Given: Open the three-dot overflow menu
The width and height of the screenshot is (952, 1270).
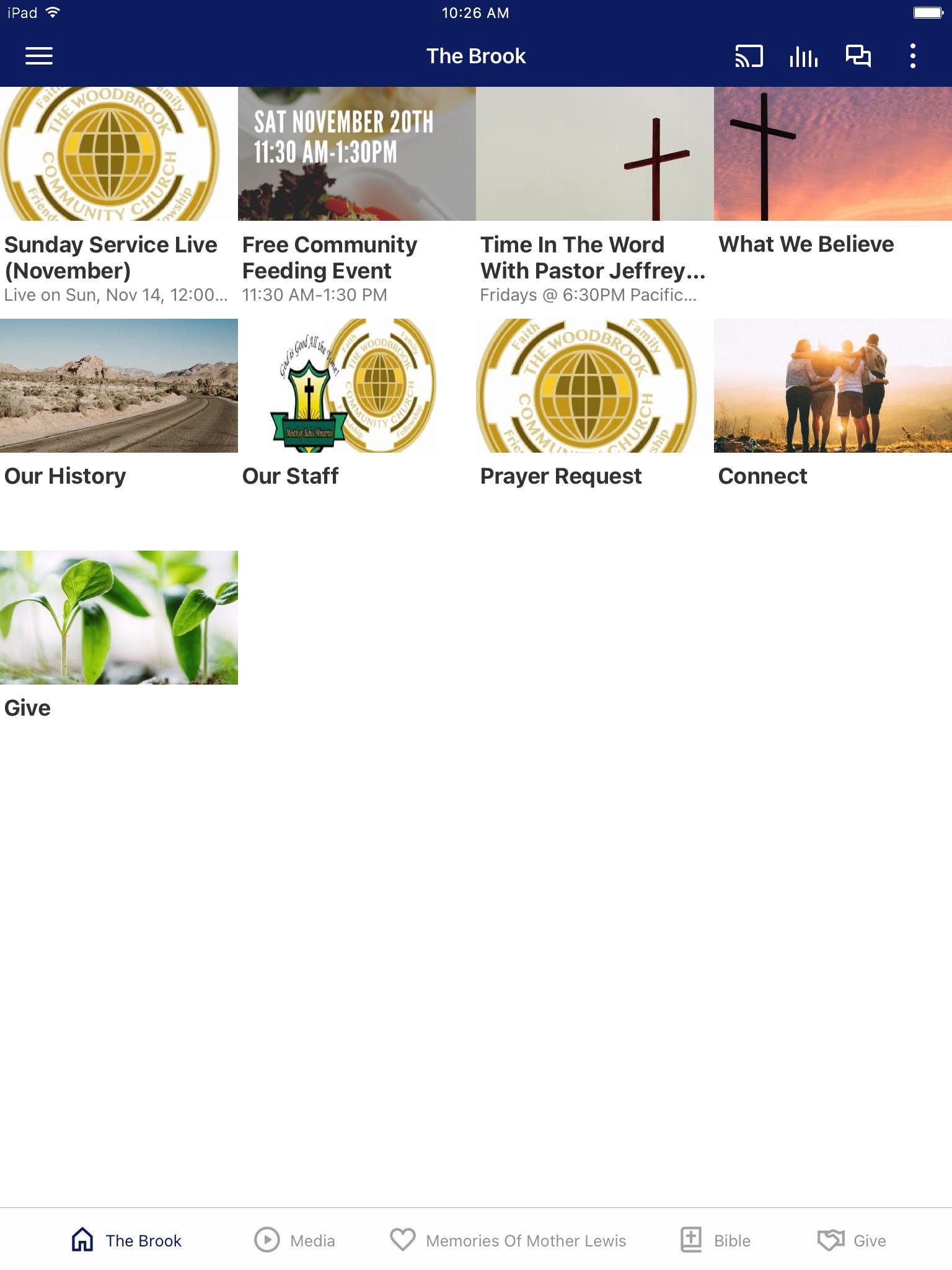Looking at the screenshot, I should pos(912,56).
